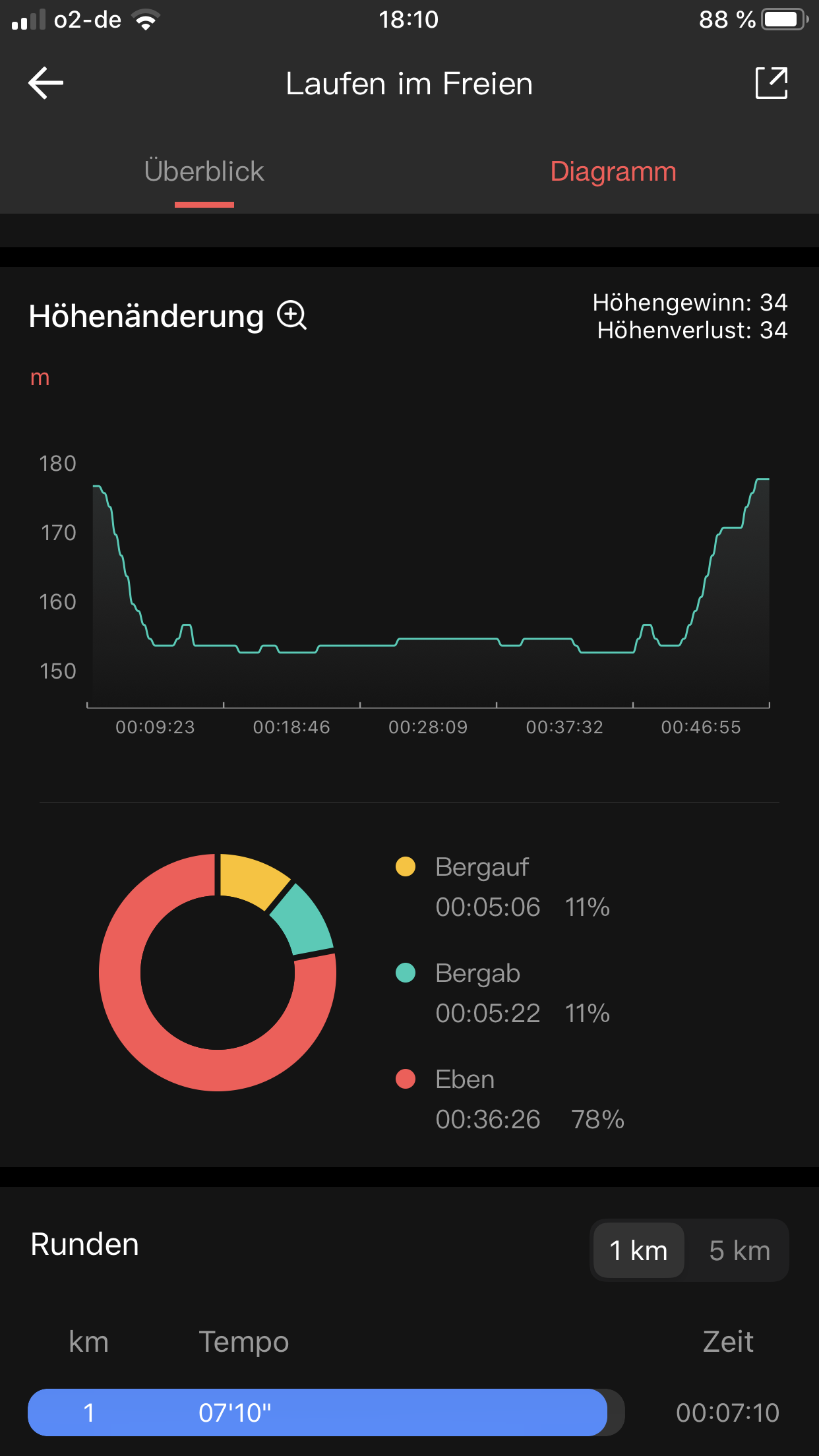Open the Diagramm tab
Viewport: 819px width, 1456px height.
pos(613,171)
